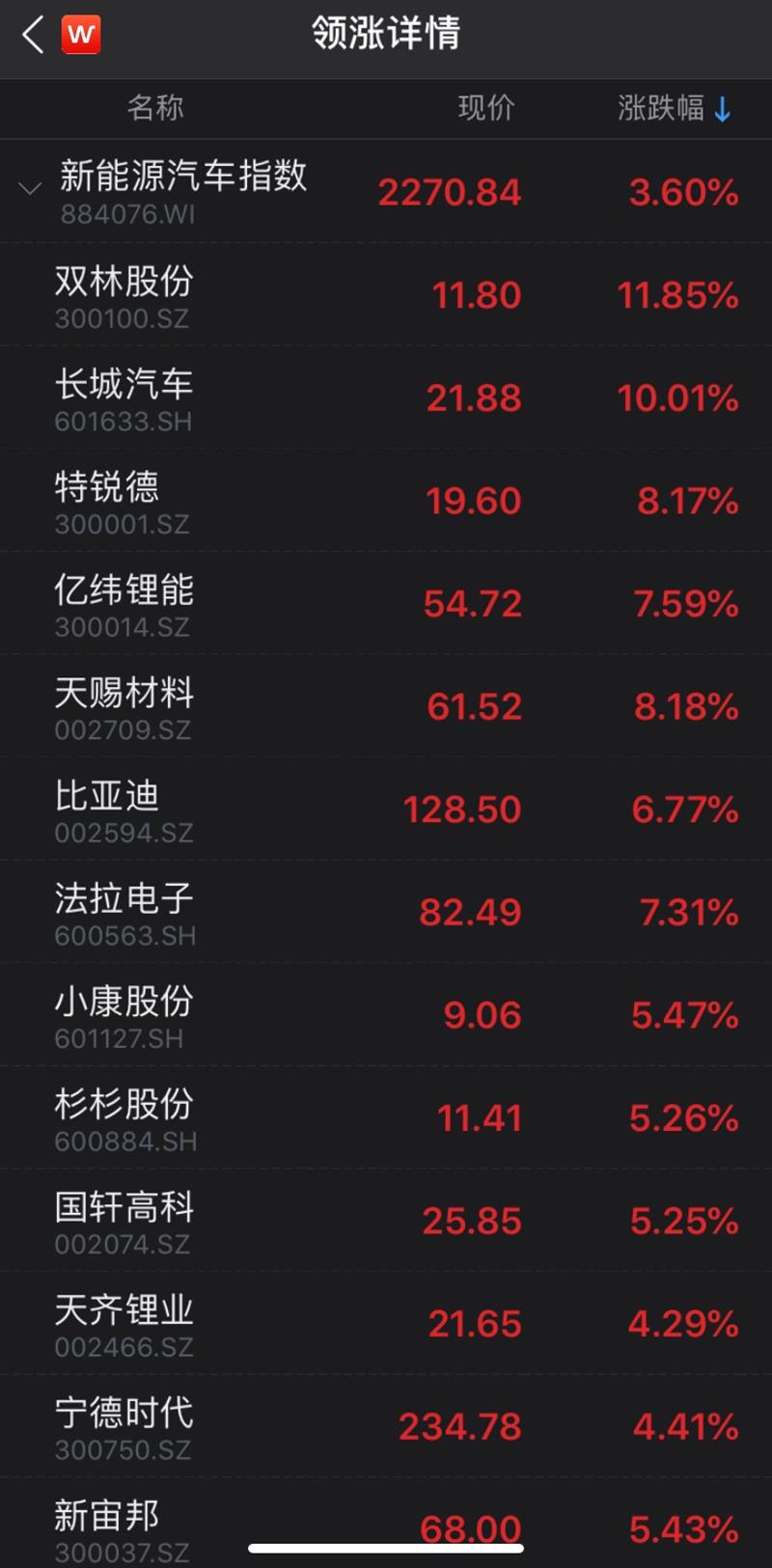View the 特锐德 stock row

pos(107,500)
